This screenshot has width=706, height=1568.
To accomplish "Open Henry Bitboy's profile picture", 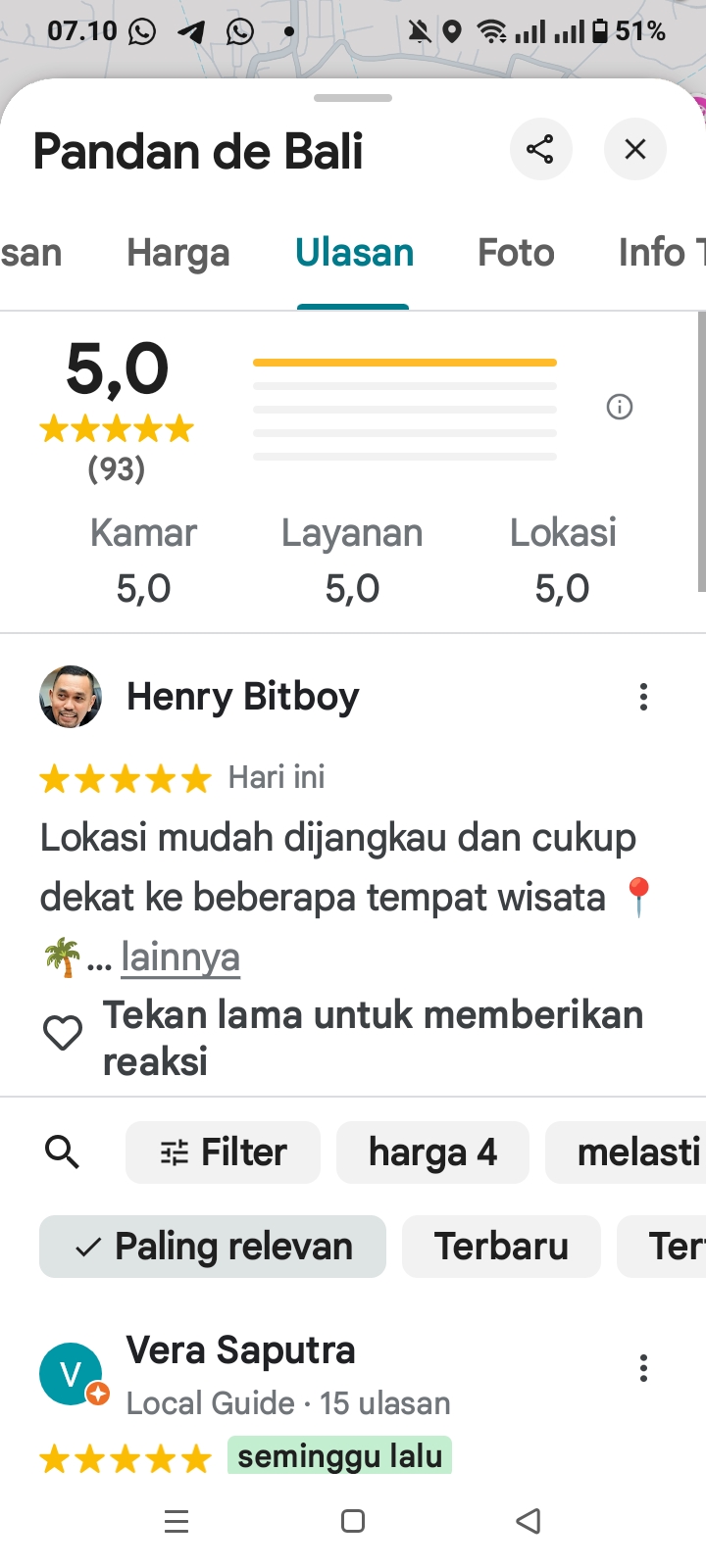I will (71, 697).
